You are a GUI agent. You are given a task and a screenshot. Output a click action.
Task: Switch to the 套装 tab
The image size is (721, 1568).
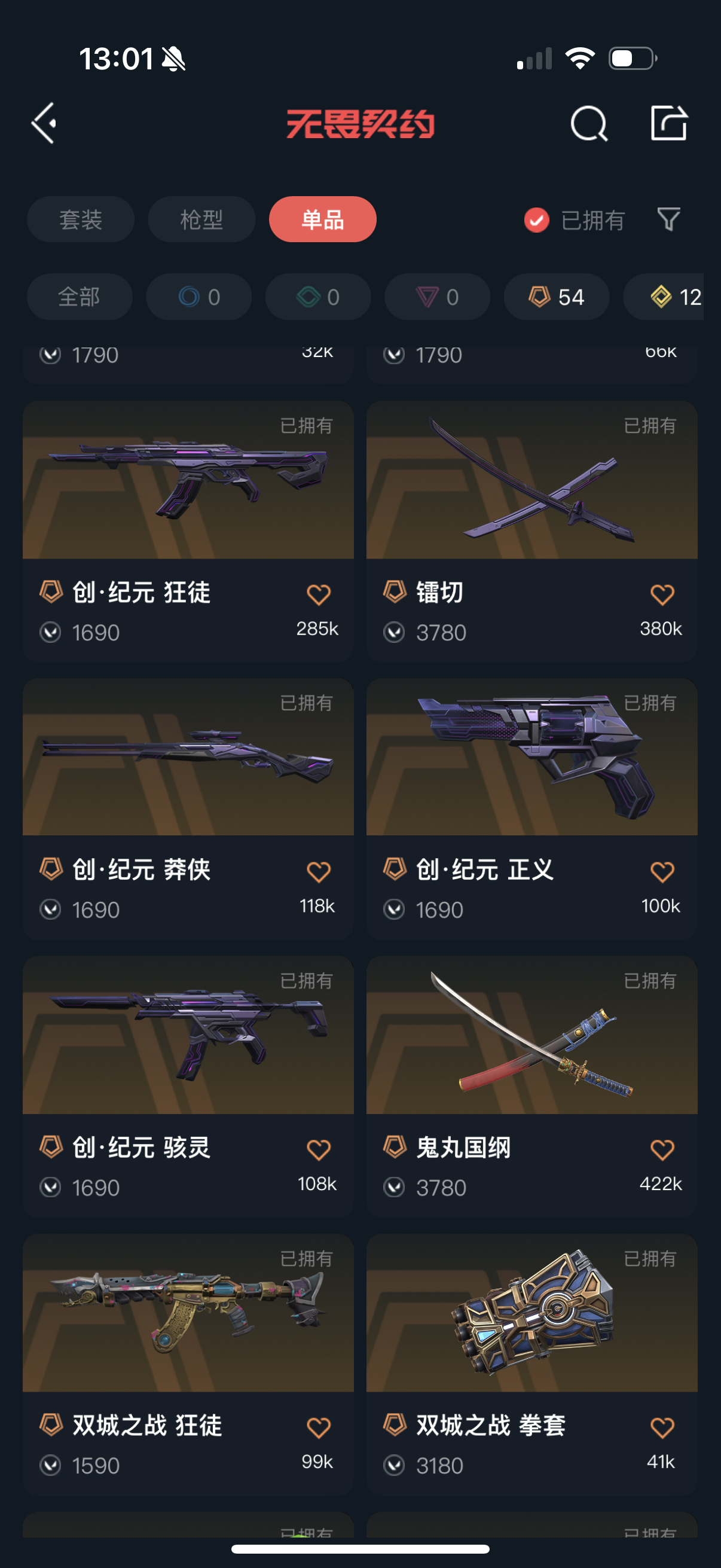click(x=80, y=219)
